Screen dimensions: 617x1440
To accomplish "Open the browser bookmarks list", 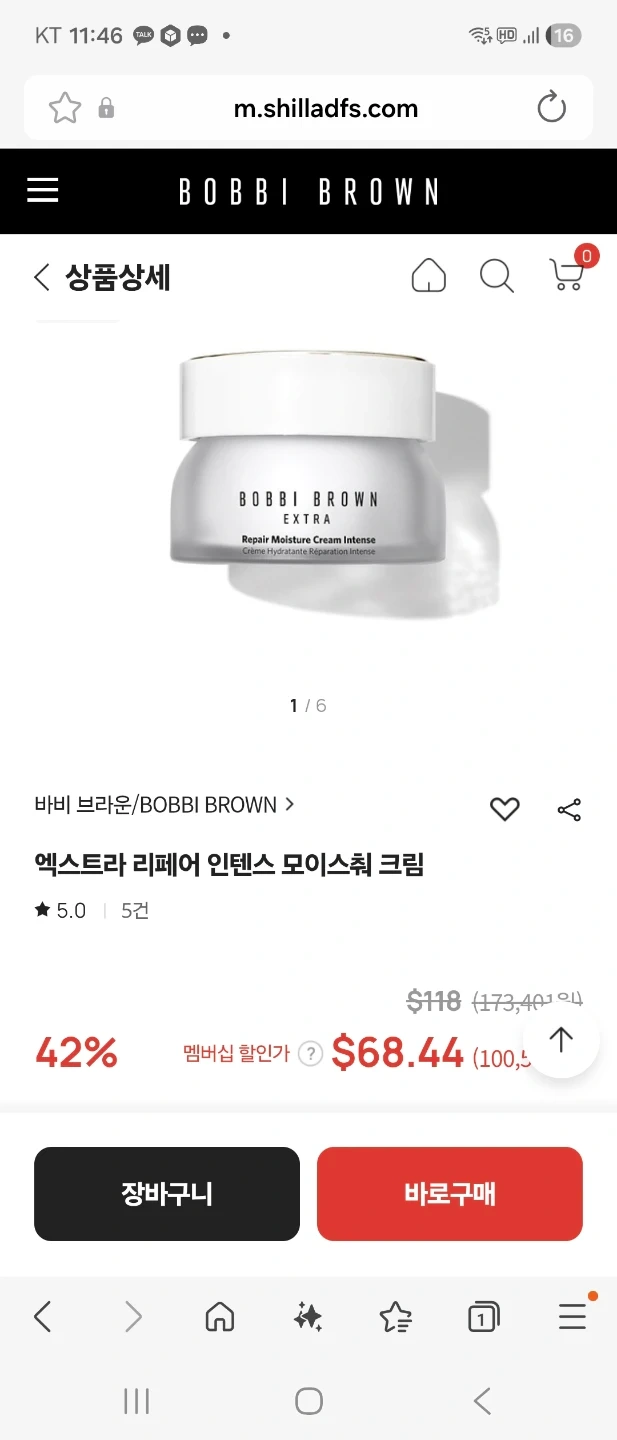I will point(396,1318).
